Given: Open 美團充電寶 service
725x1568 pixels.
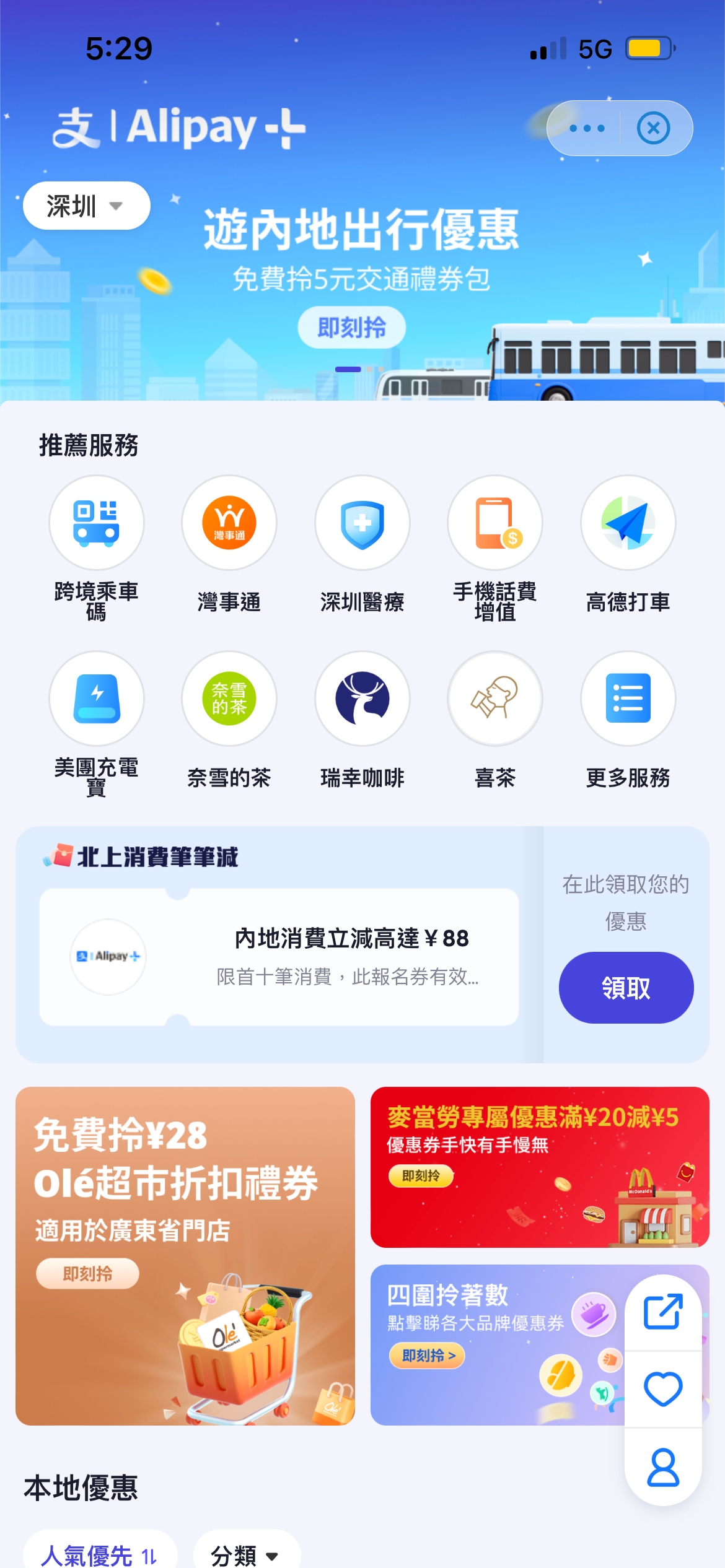Looking at the screenshot, I should click(x=97, y=699).
